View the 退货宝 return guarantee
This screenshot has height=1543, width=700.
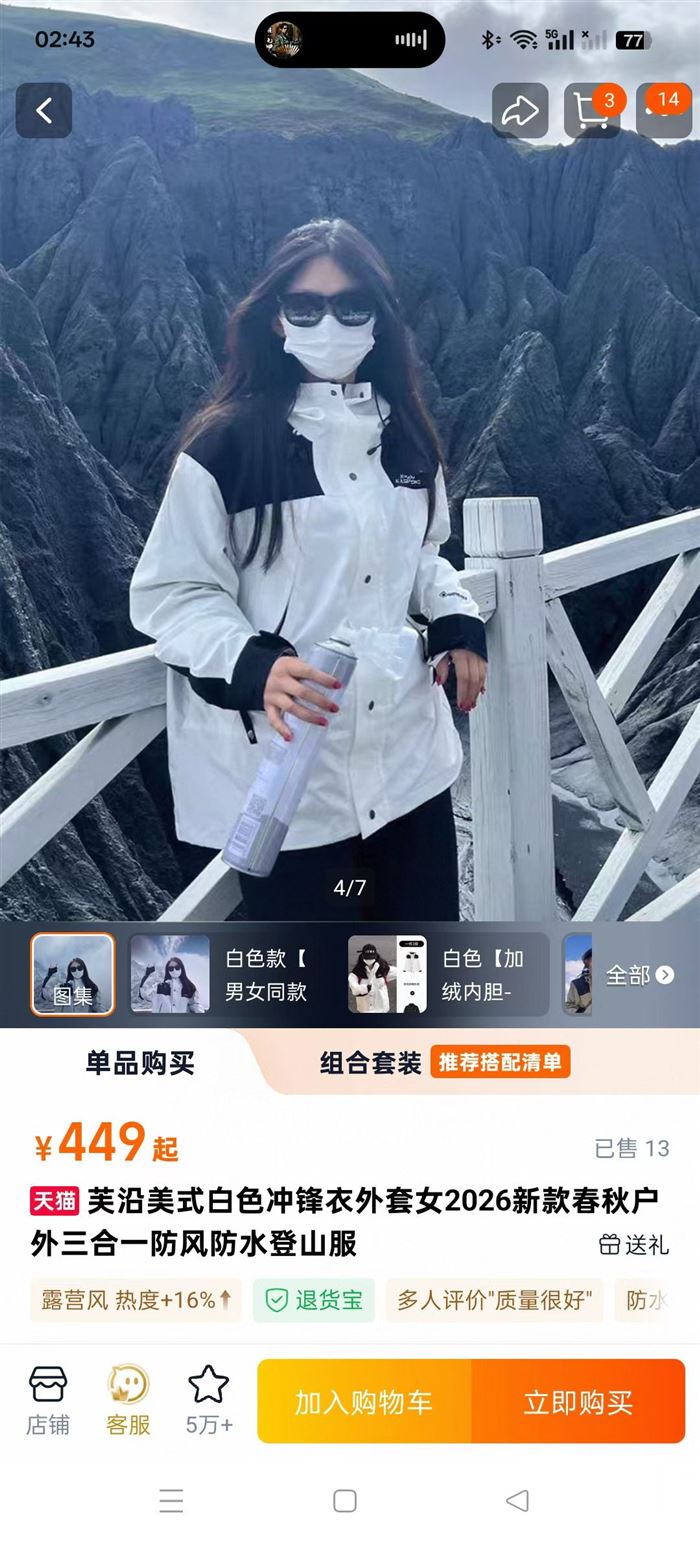pyautogui.click(x=314, y=1300)
